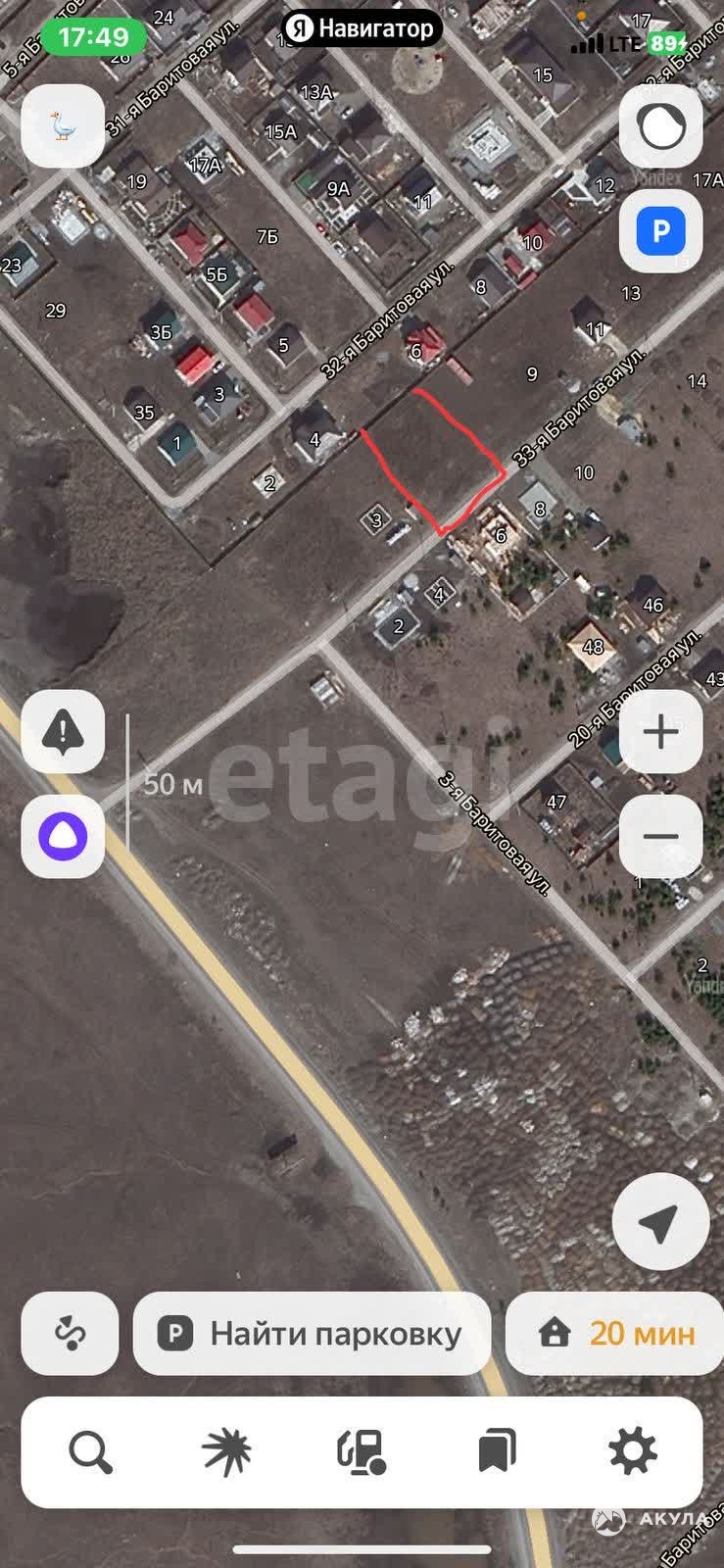Open gas stations from the bottom bar
The height and width of the screenshot is (1568, 724).
click(x=362, y=1451)
